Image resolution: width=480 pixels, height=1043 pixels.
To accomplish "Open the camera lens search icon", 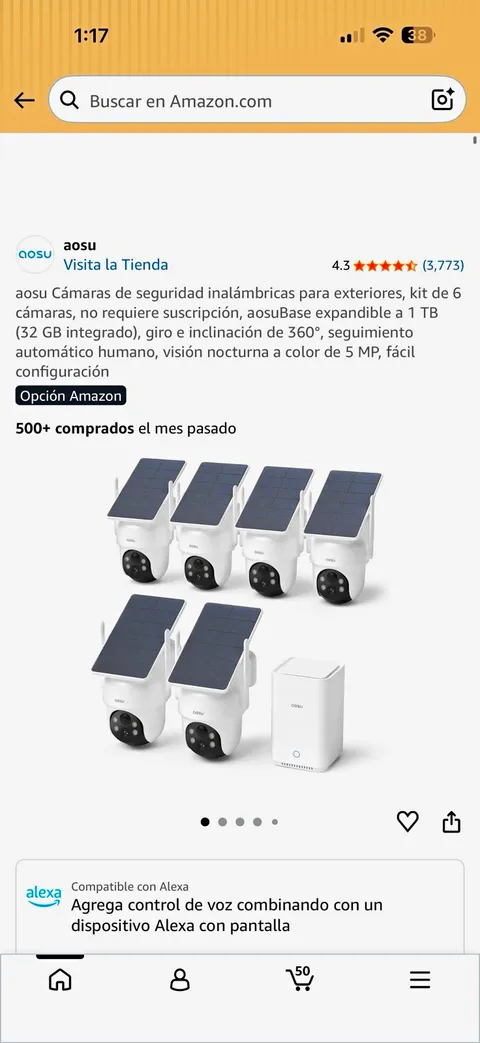I will 443,100.
